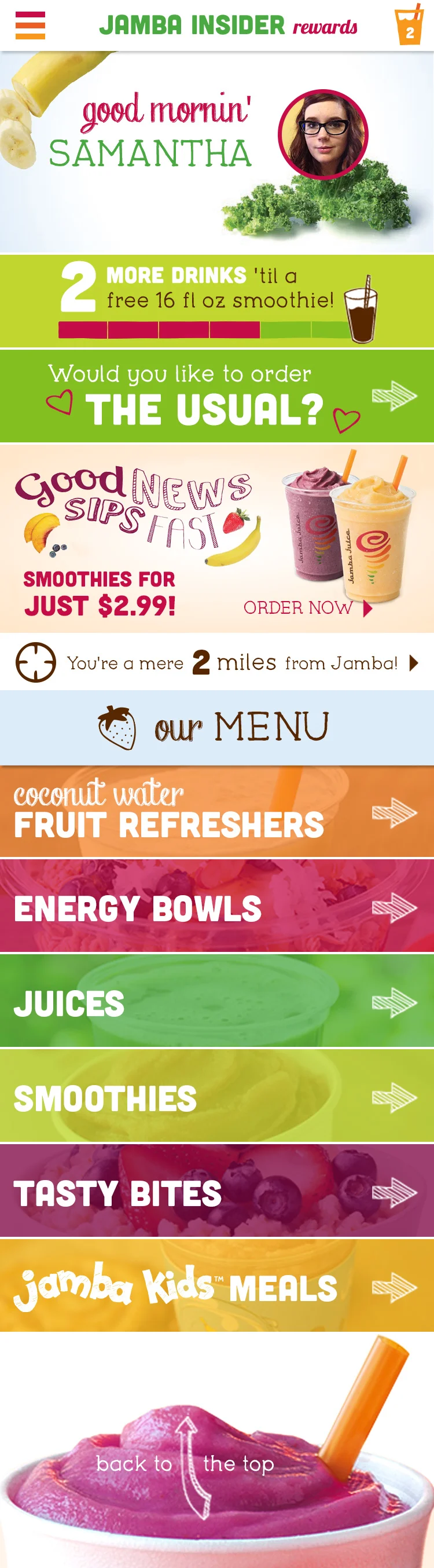The width and height of the screenshot is (434, 1568).
Task: Open coconut water Fruit Refreshers menu
Action: (216, 811)
